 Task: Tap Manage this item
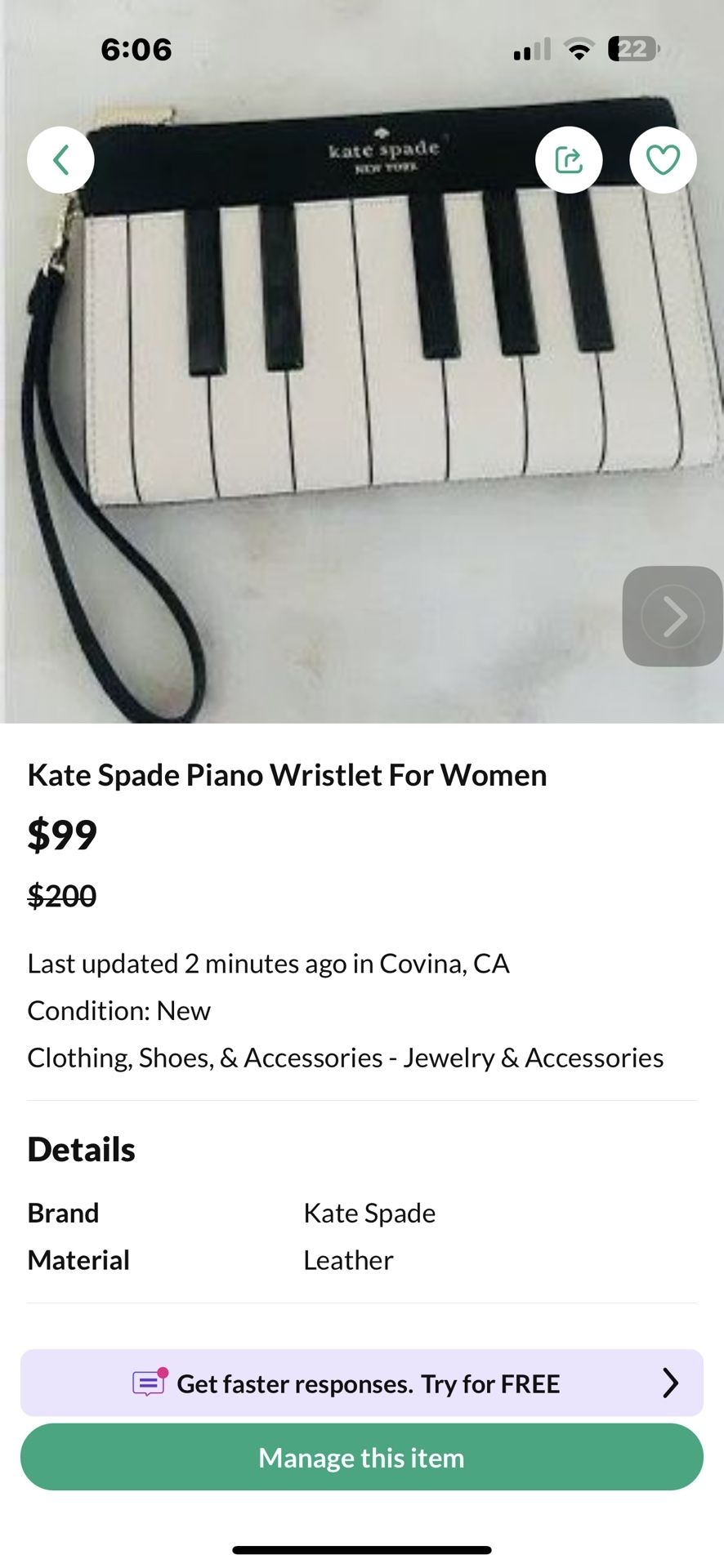(361, 1458)
